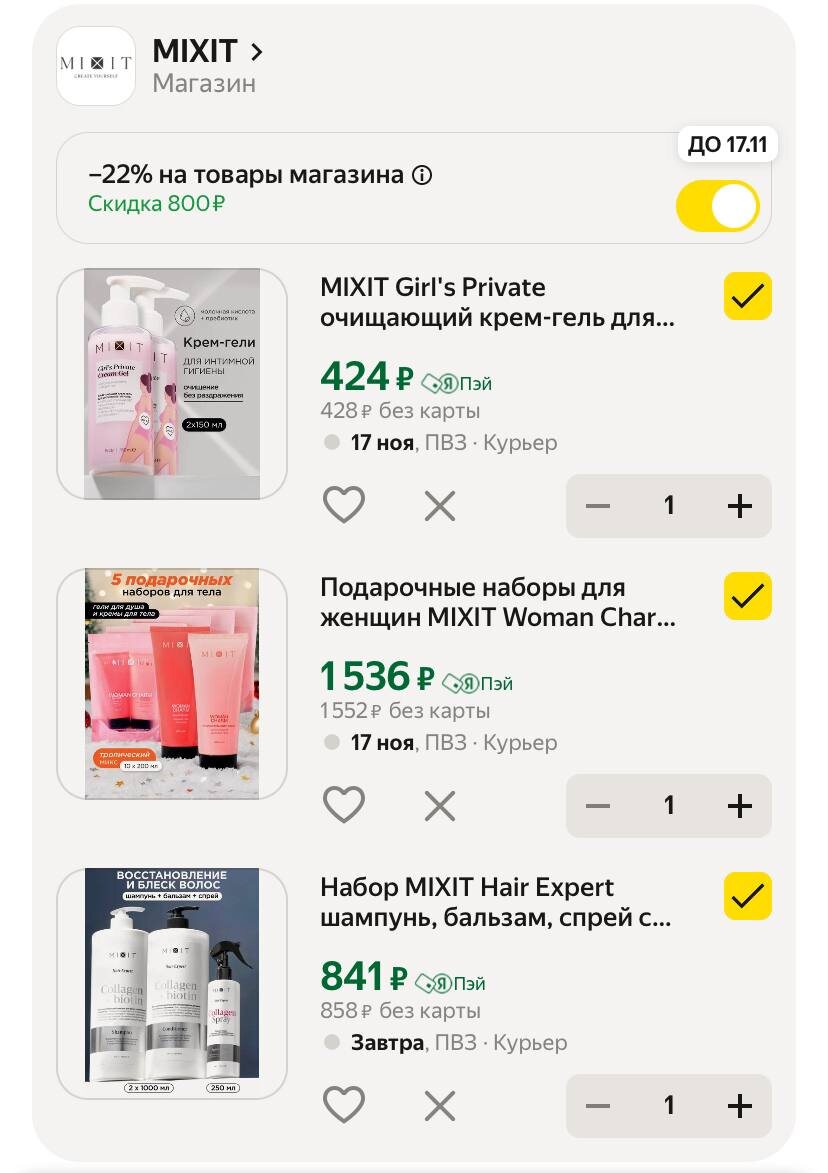Open the MIXIT store page
828x1173 pixels.
pos(207,51)
